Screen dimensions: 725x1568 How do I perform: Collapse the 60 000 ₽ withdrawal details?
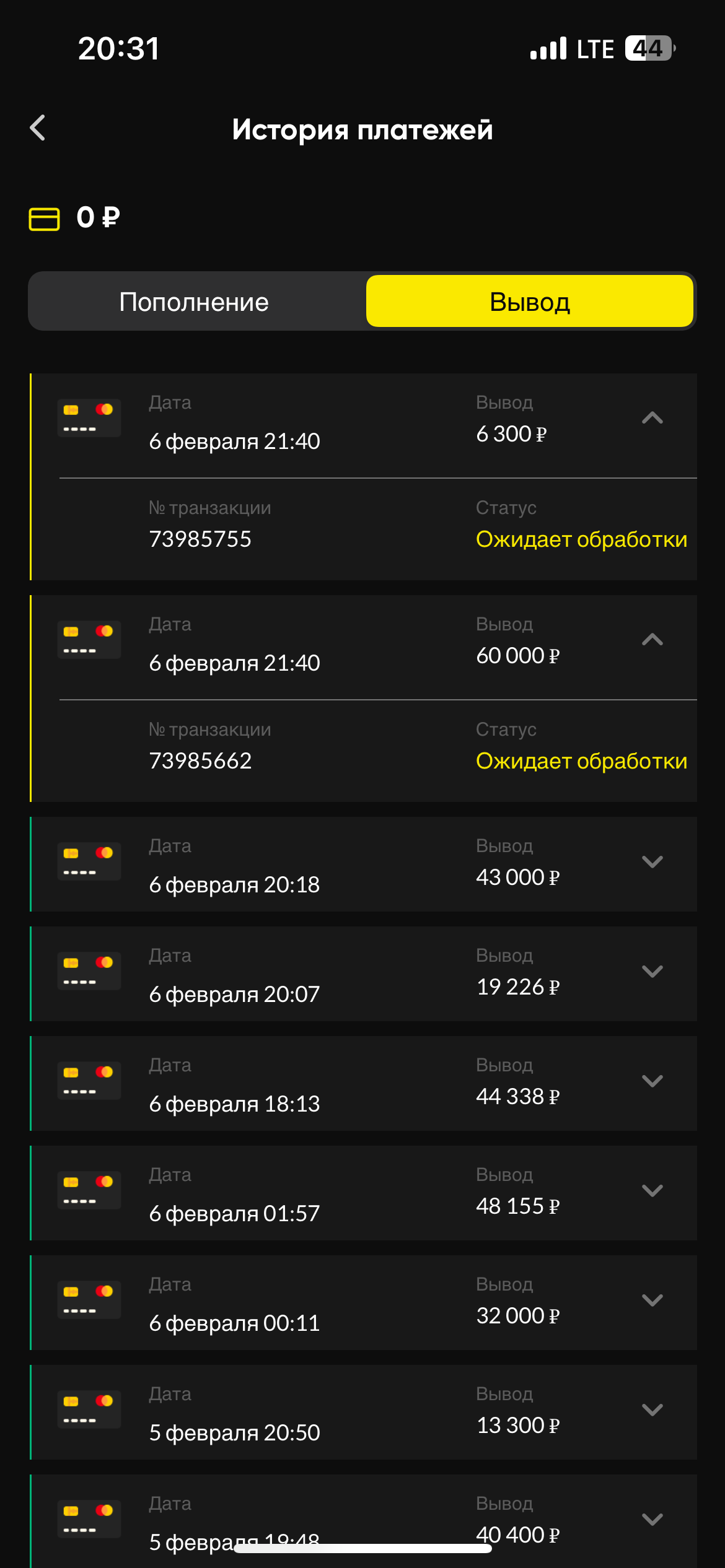tap(652, 640)
